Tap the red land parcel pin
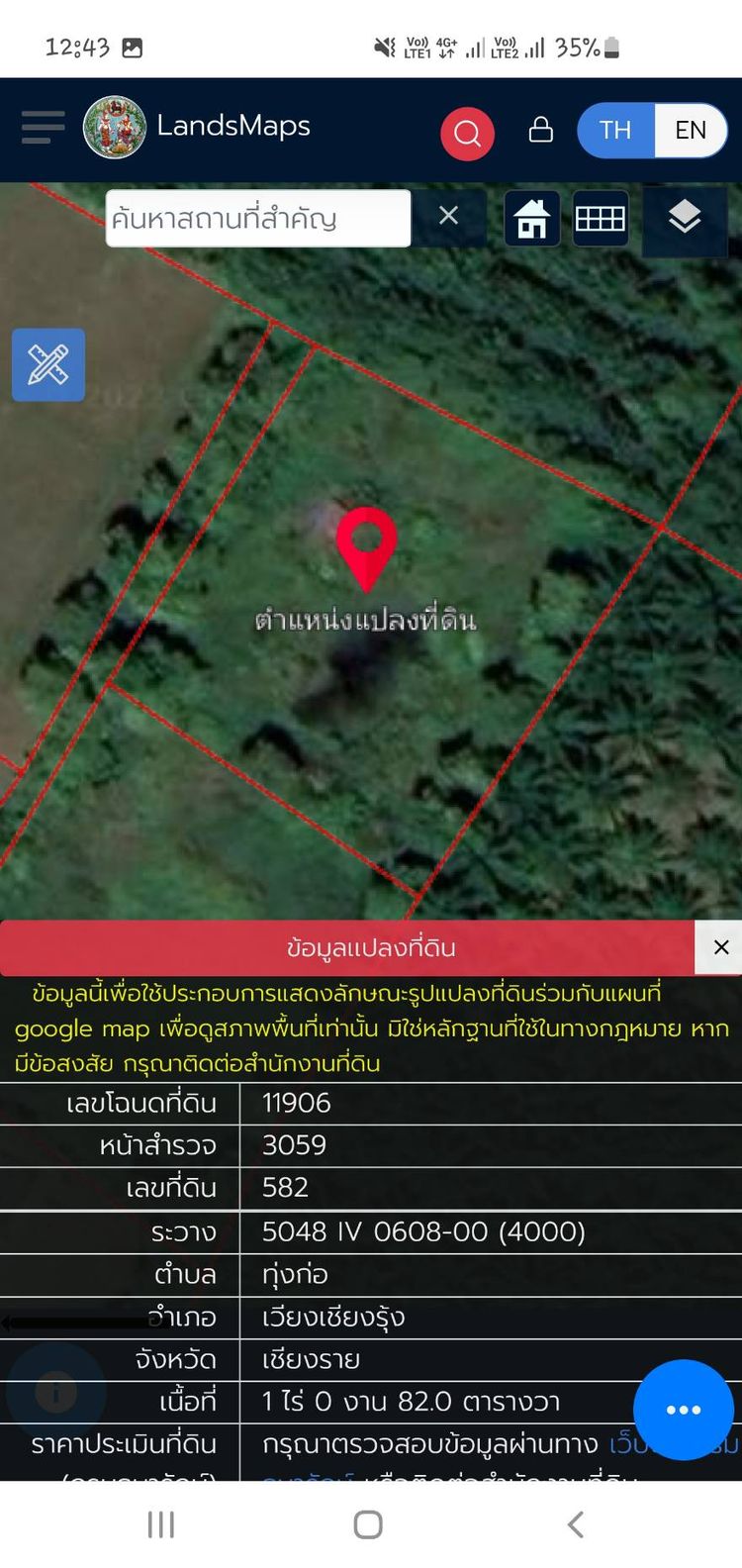The image size is (742, 1568). [366, 545]
